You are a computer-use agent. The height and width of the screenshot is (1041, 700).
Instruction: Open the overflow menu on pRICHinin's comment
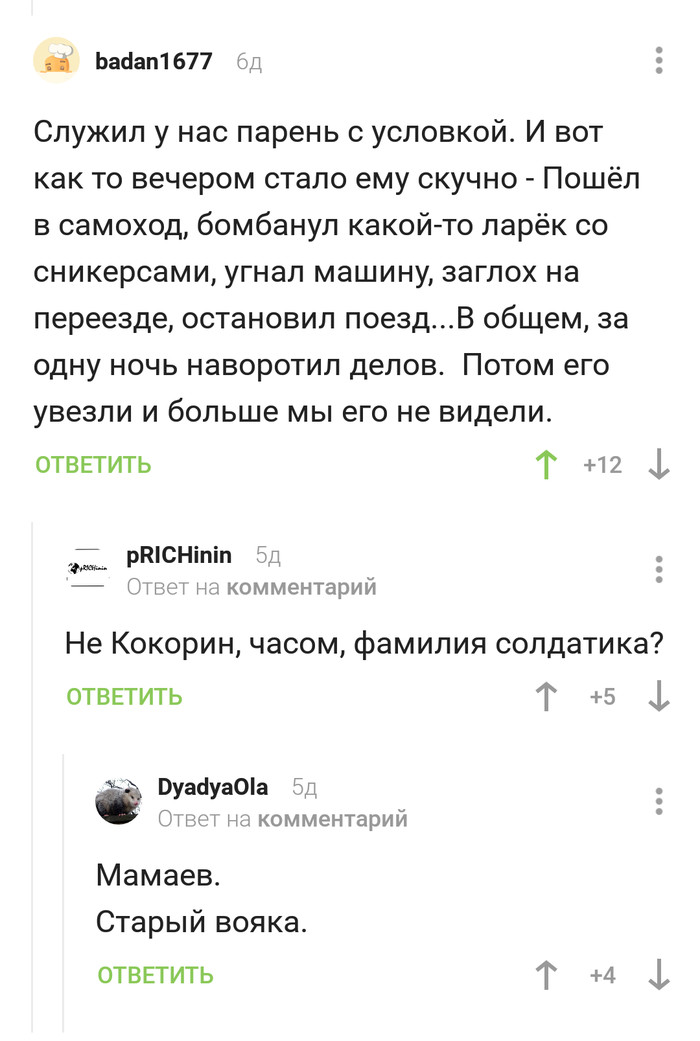[659, 568]
